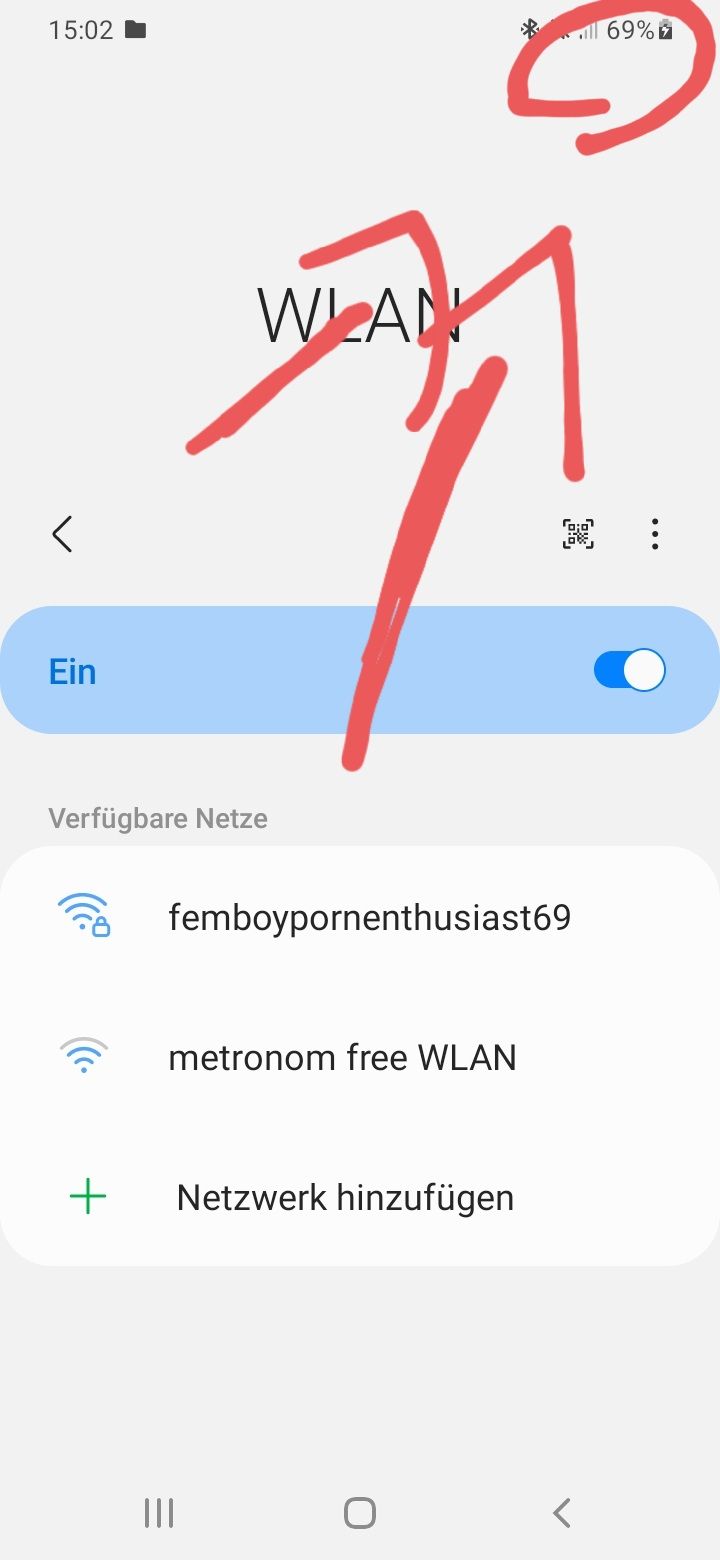Turn off the WLAN switch
720x1560 pixels.
[x=629, y=670]
